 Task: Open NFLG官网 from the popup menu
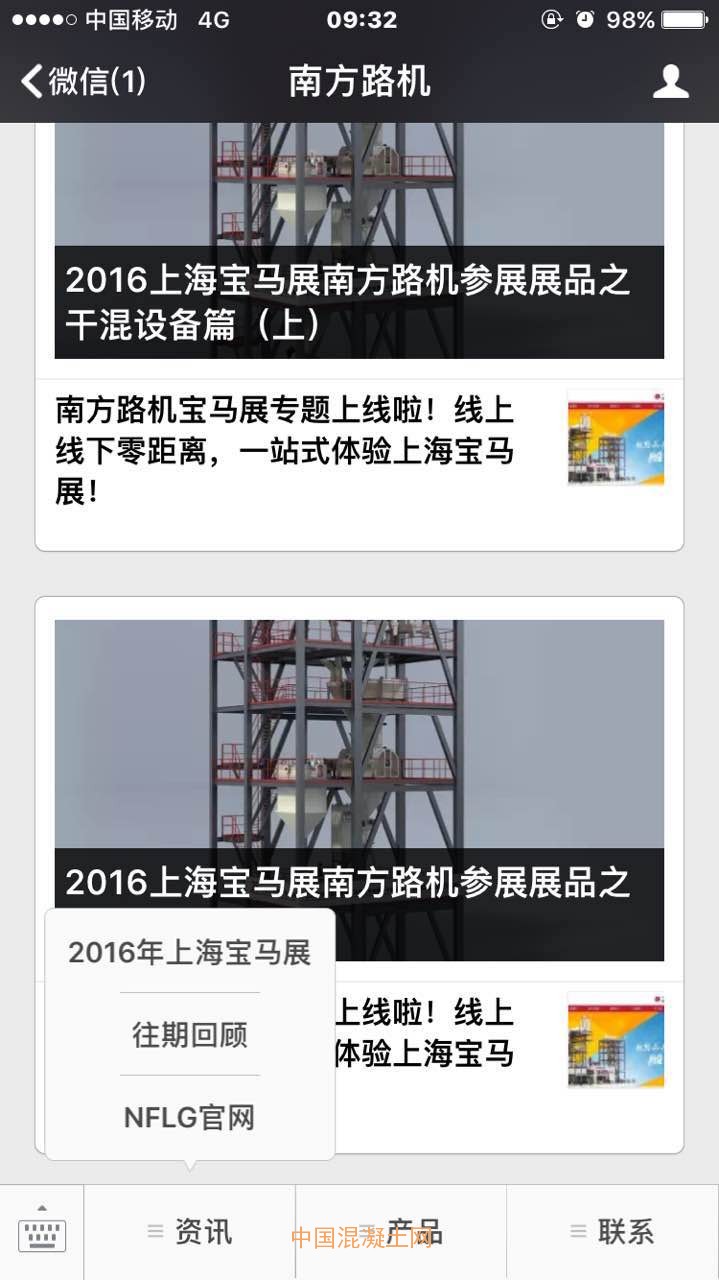pyautogui.click(x=190, y=1117)
